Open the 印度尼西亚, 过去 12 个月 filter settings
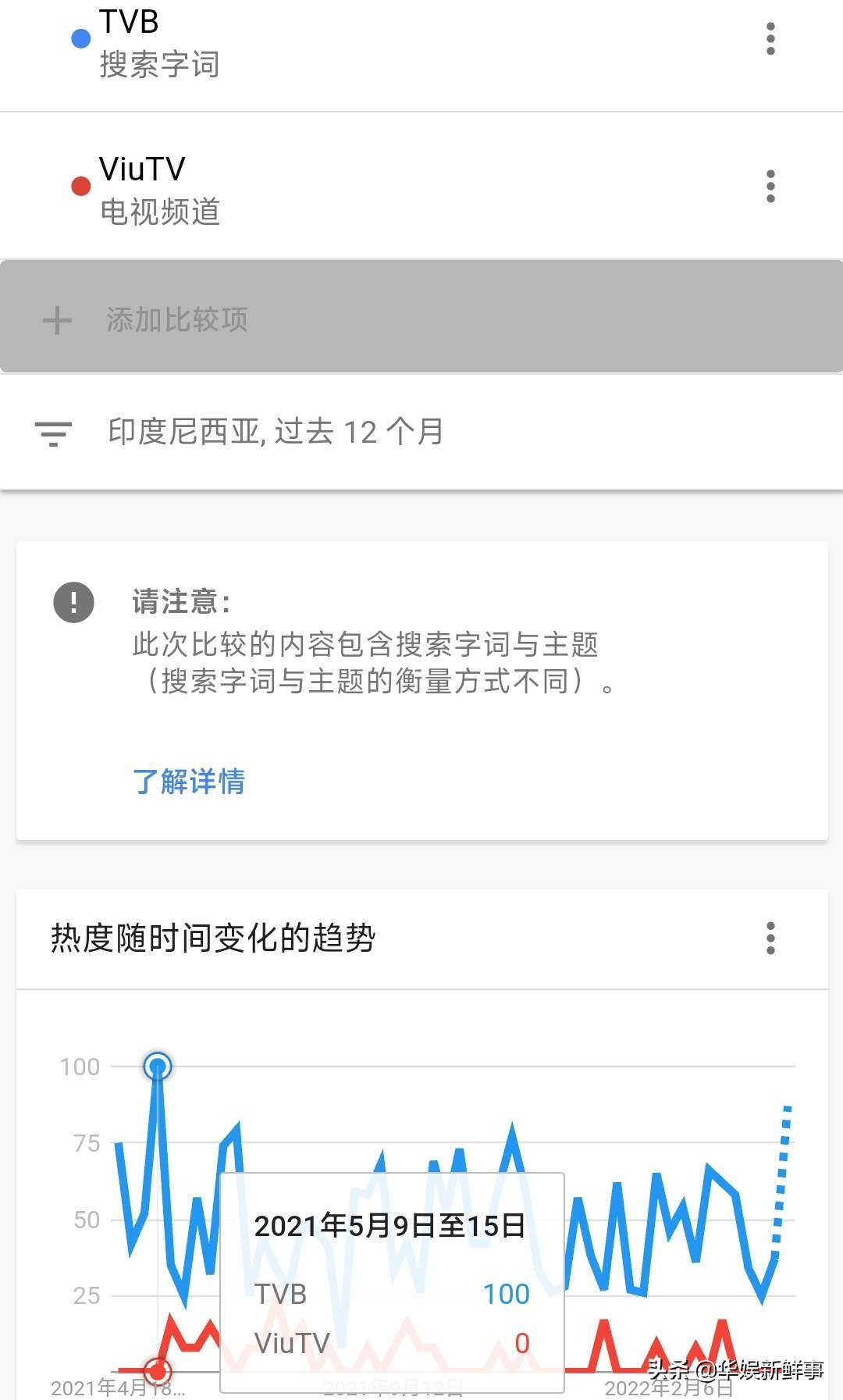Image resolution: width=843 pixels, height=1400 pixels. point(421,432)
